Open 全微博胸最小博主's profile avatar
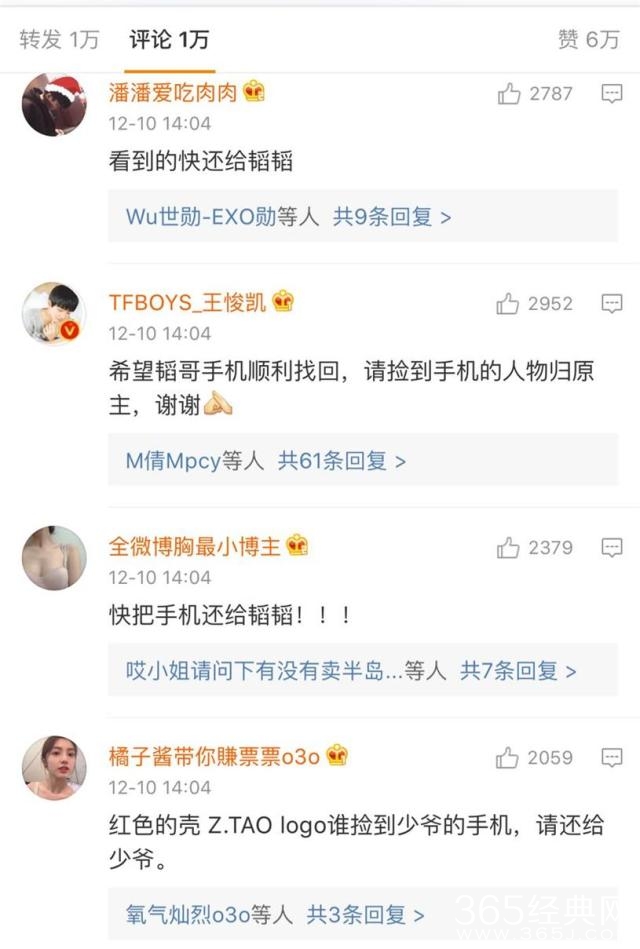 pyautogui.click(x=54, y=557)
